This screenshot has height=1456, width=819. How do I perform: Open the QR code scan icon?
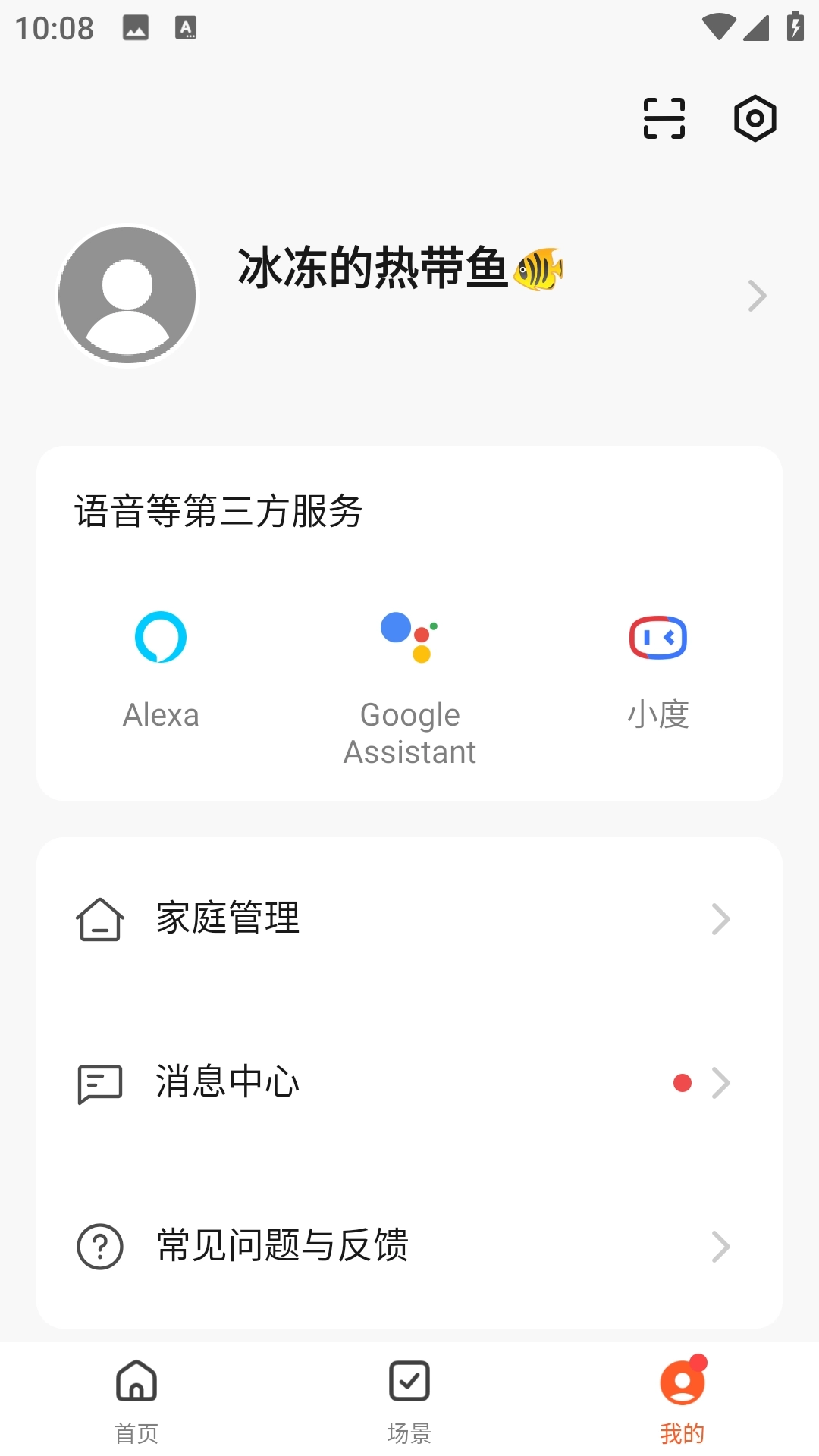coord(664,118)
